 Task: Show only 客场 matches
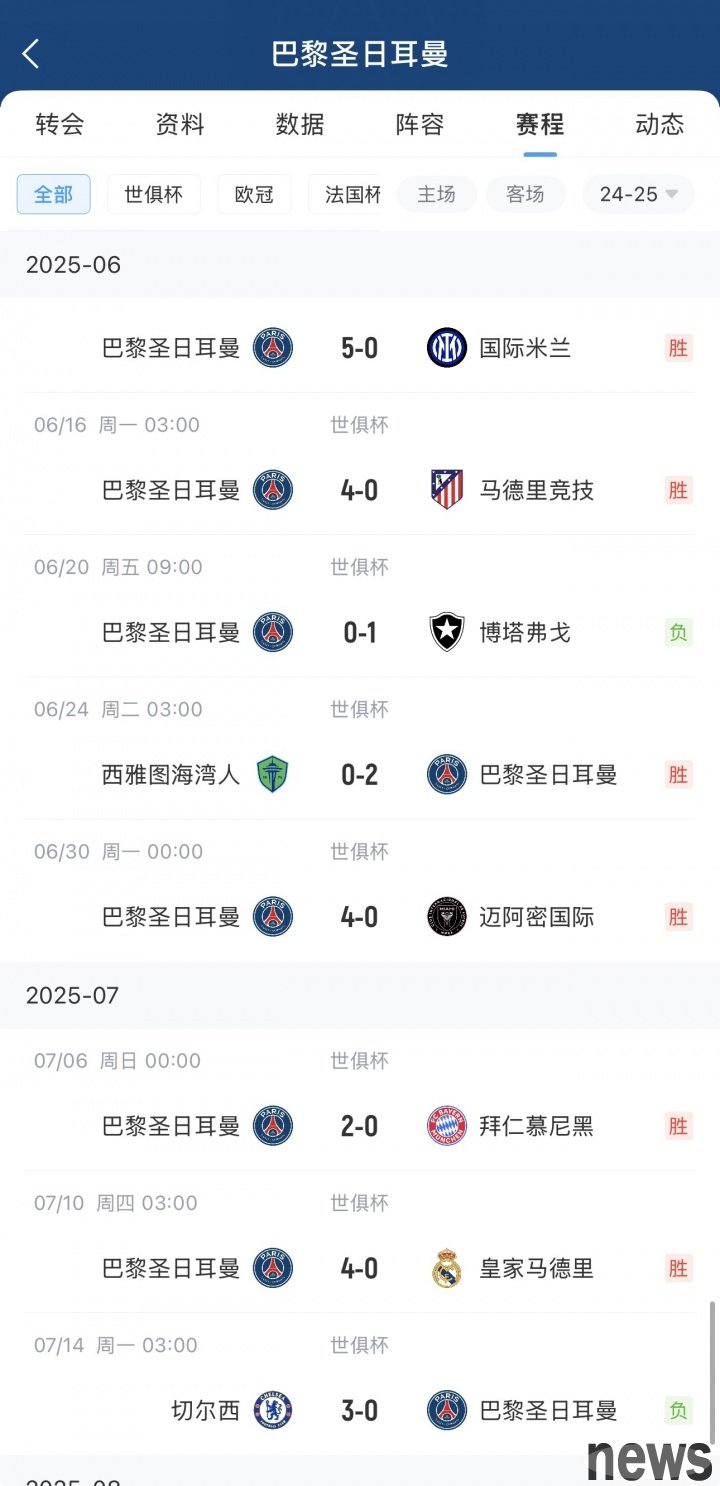[526, 194]
